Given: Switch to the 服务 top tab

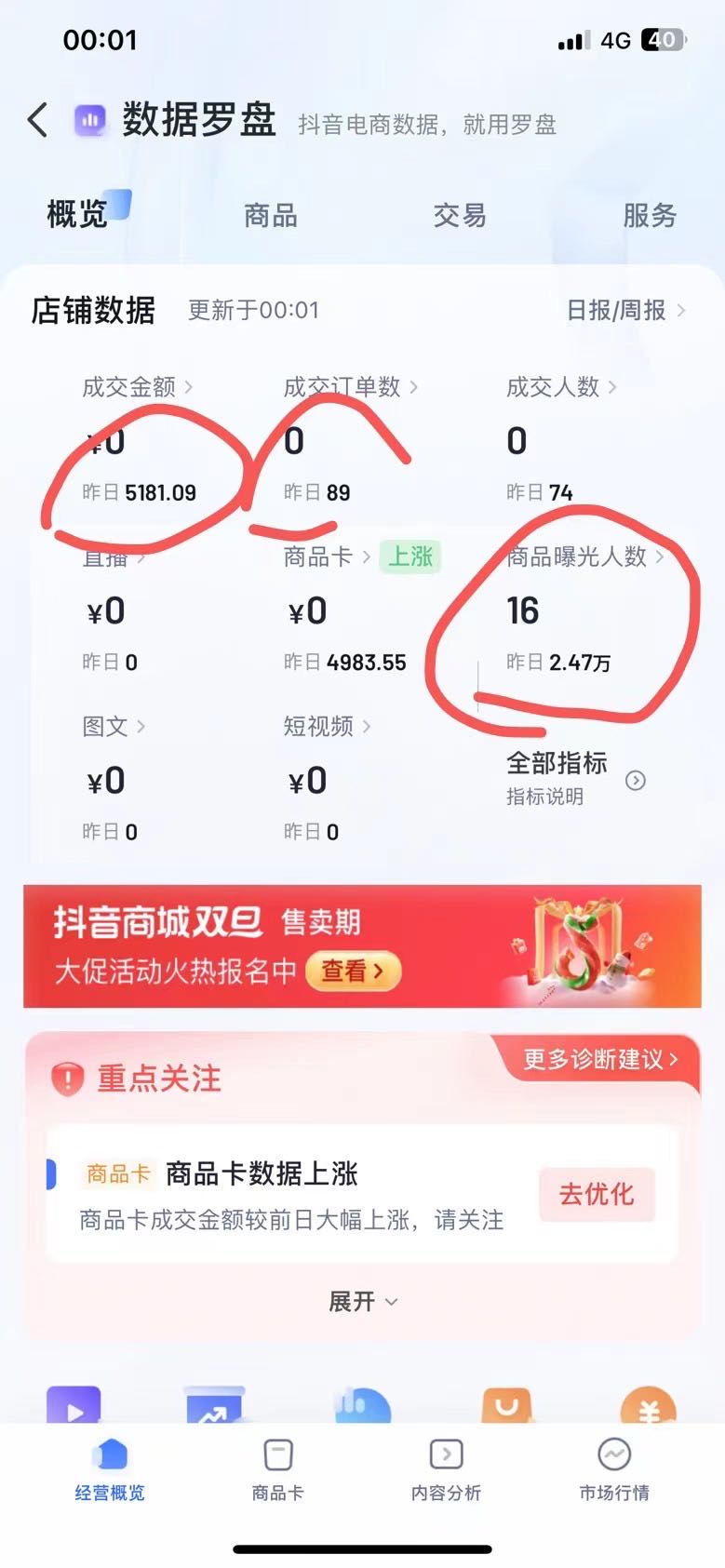Looking at the screenshot, I should 649,216.
